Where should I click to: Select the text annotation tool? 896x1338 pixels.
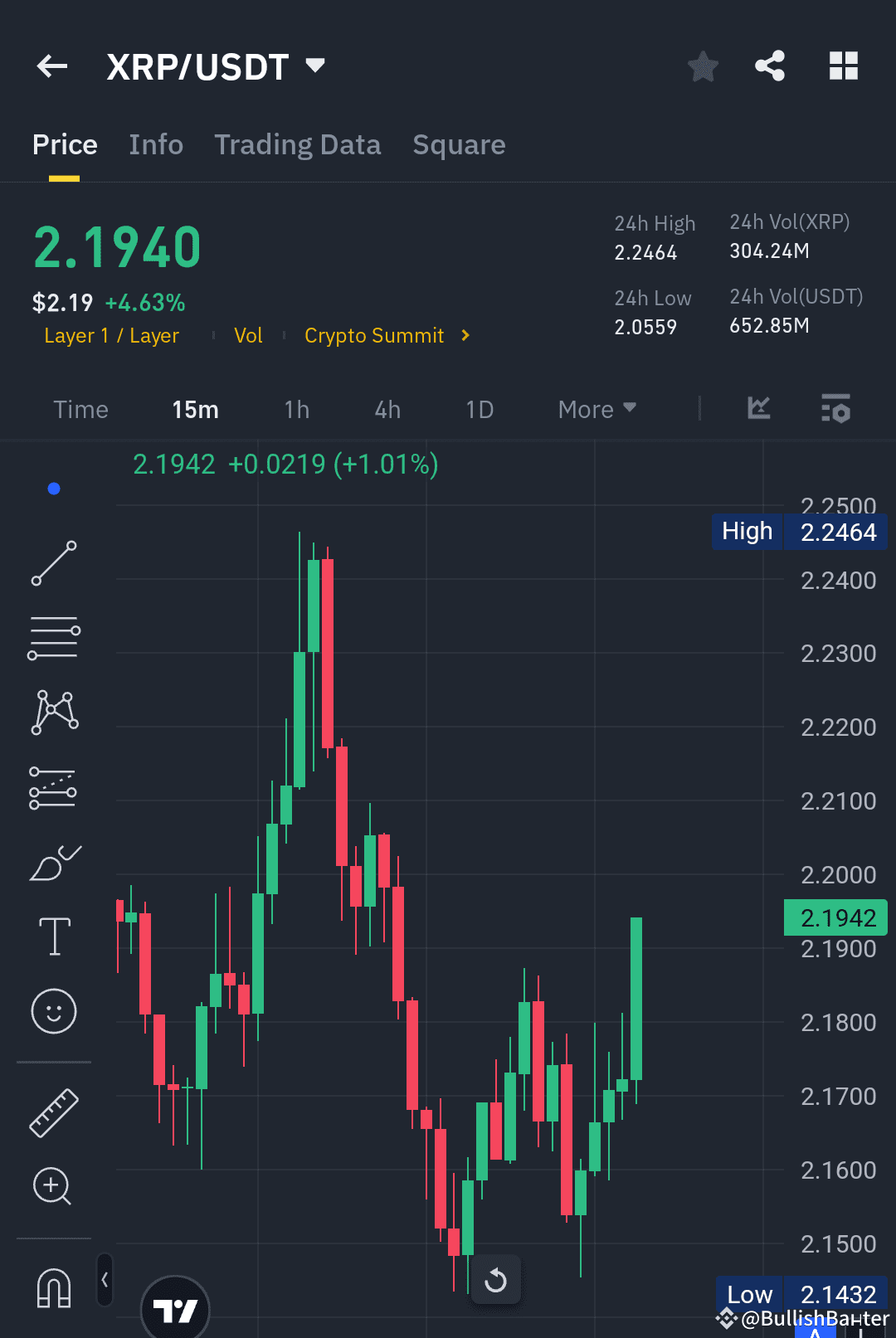click(53, 936)
